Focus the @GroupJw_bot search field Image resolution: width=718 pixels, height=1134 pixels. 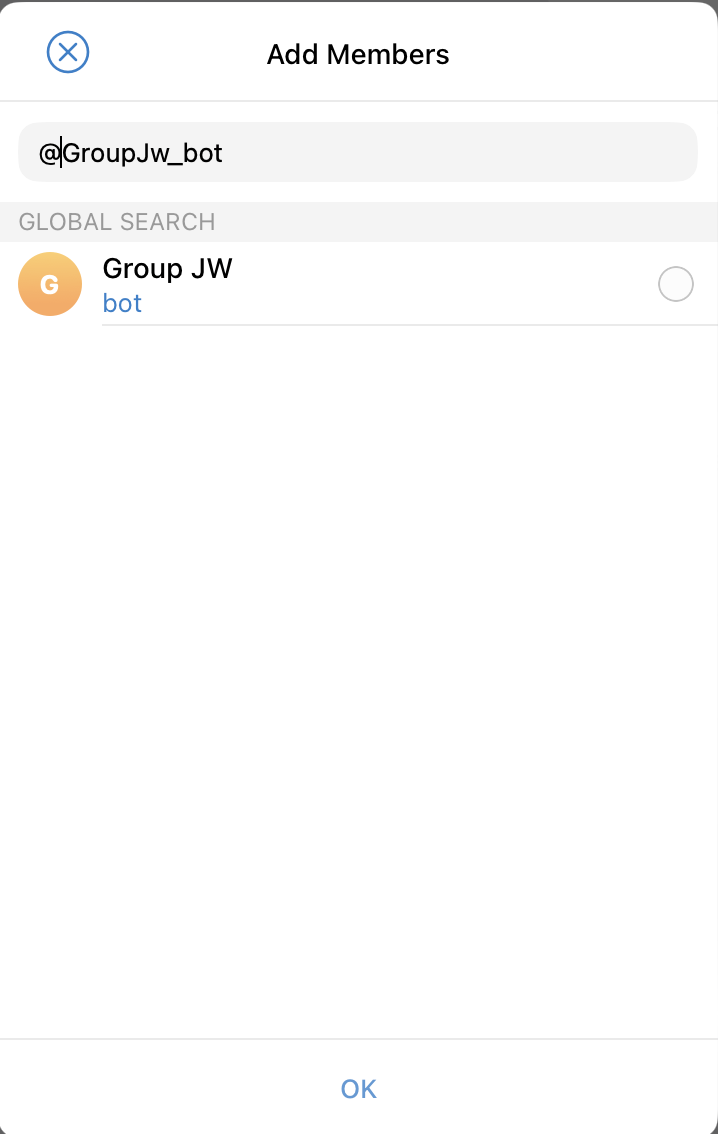358,153
